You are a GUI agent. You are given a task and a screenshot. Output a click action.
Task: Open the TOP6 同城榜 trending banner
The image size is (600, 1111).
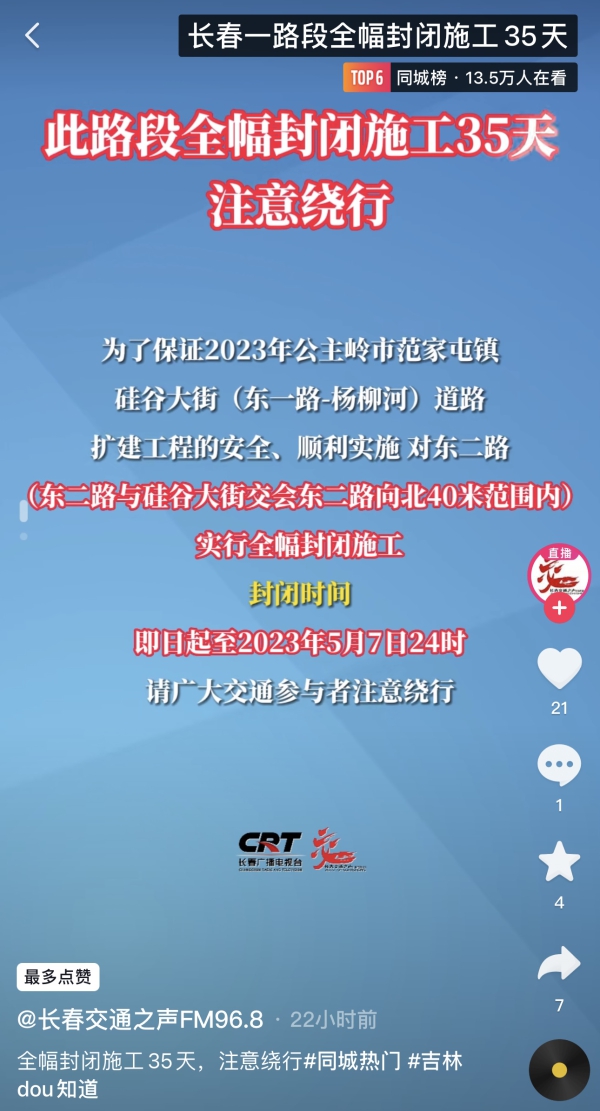460,77
